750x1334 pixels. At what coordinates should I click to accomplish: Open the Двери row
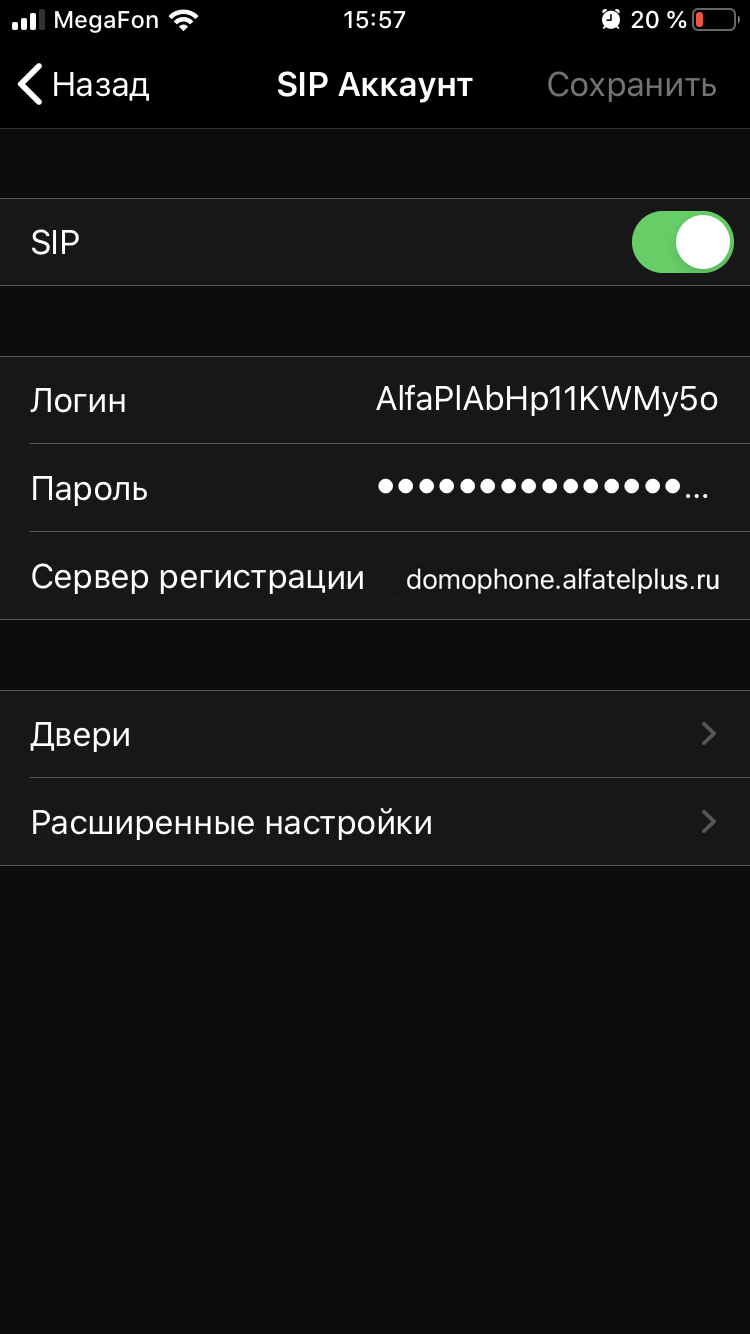pos(375,734)
